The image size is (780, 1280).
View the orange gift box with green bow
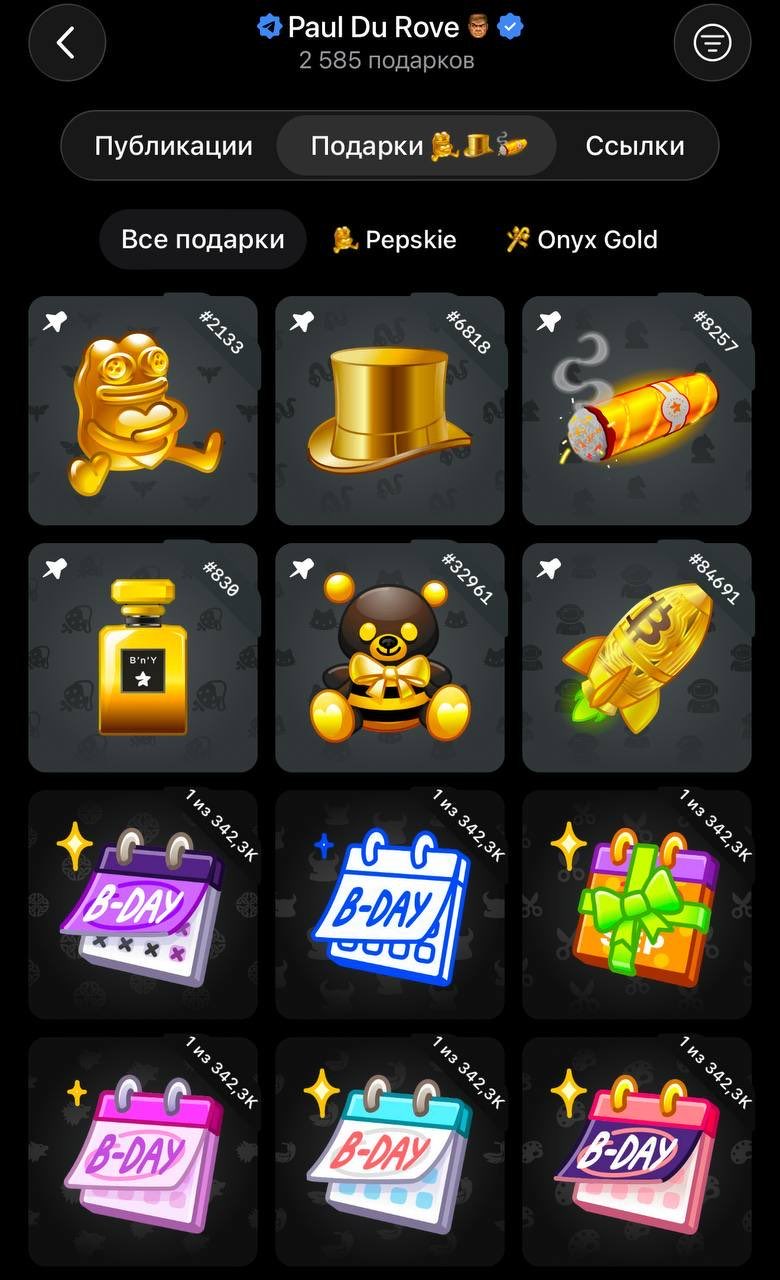coord(637,904)
